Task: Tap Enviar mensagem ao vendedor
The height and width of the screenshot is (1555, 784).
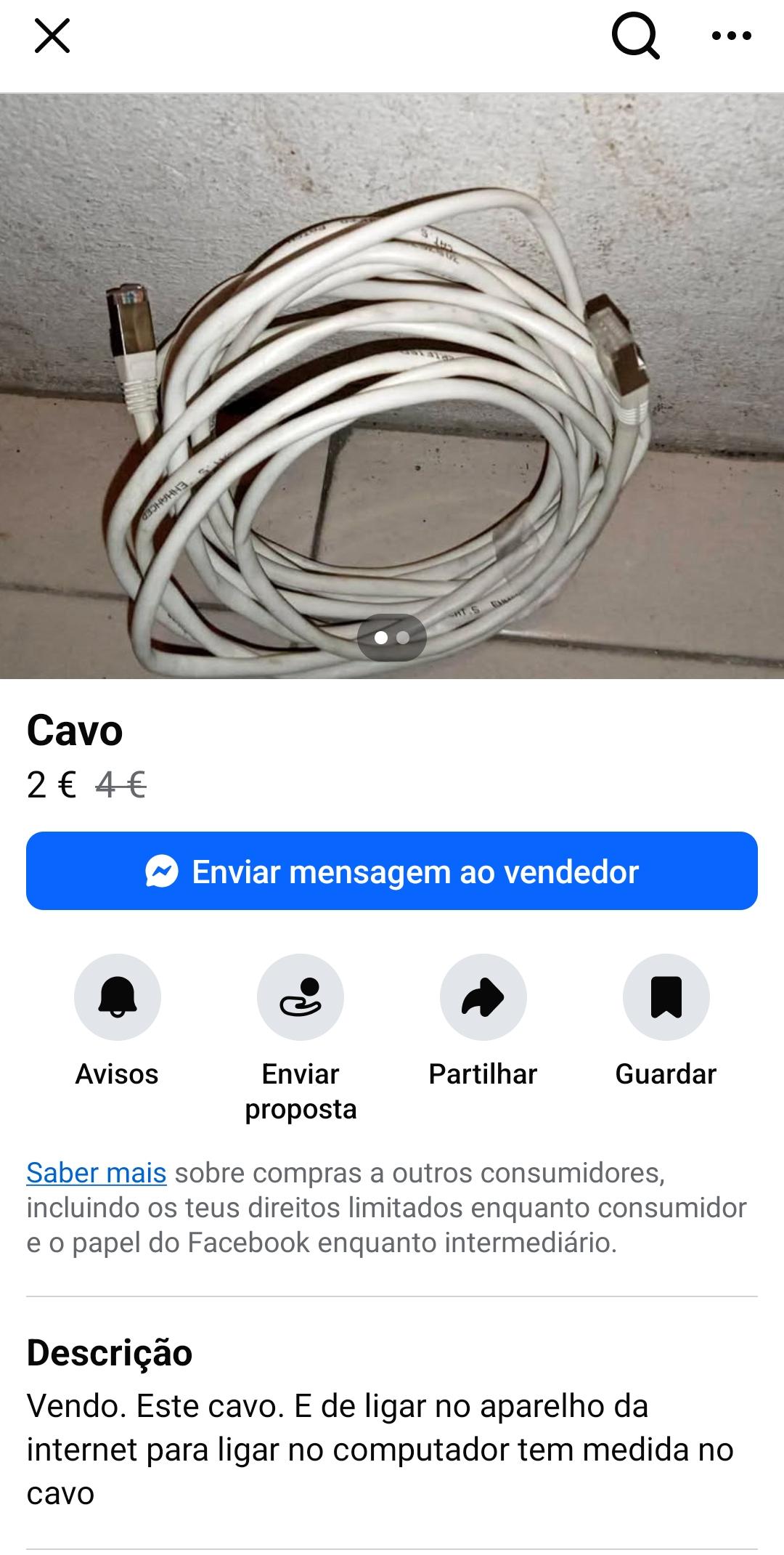Action: [x=392, y=871]
